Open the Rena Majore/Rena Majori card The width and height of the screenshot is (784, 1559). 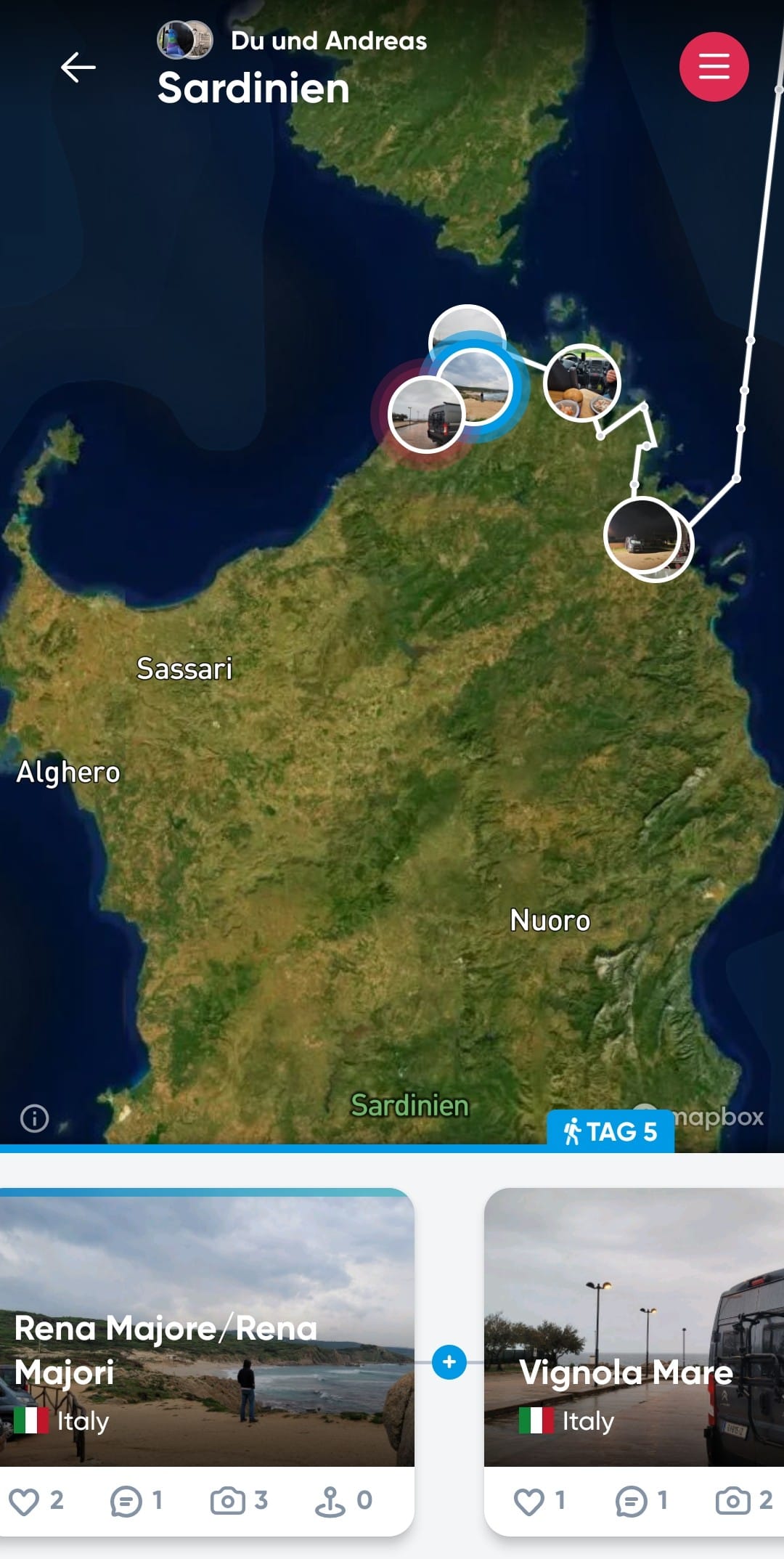(207, 1329)
